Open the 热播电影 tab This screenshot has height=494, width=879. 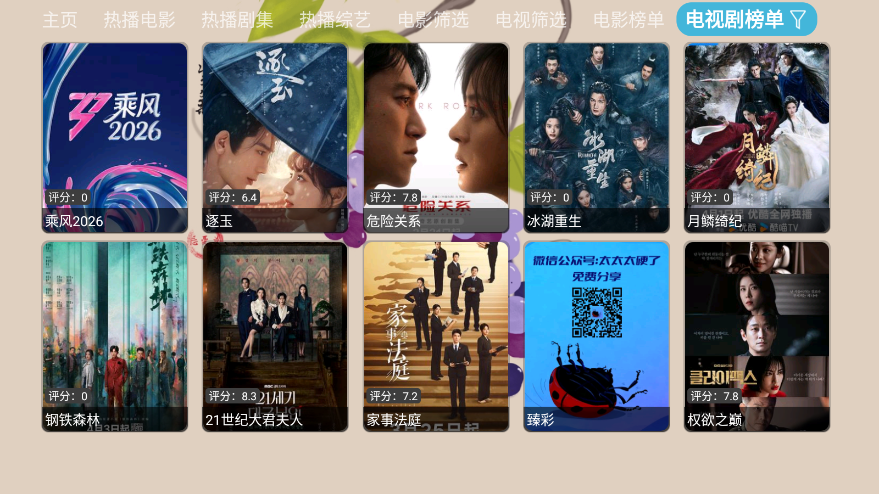coord(139,19)
